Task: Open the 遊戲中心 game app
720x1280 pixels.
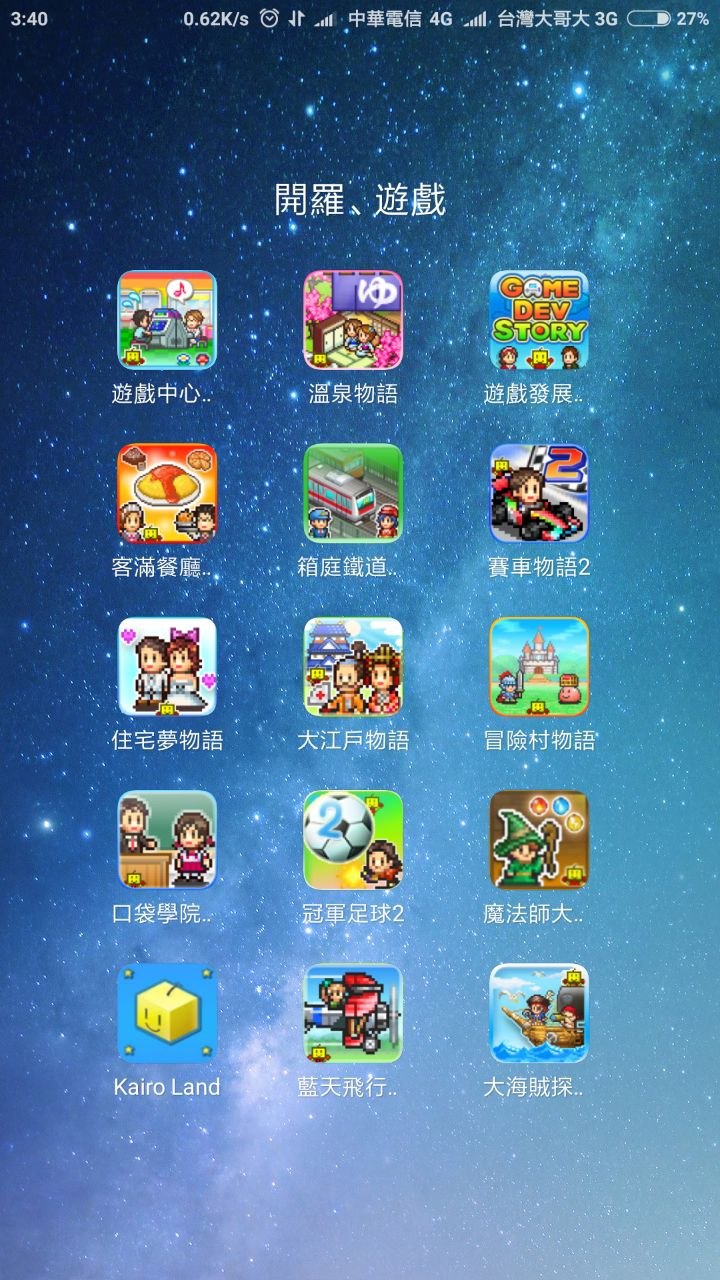Action: pos(167,320)
